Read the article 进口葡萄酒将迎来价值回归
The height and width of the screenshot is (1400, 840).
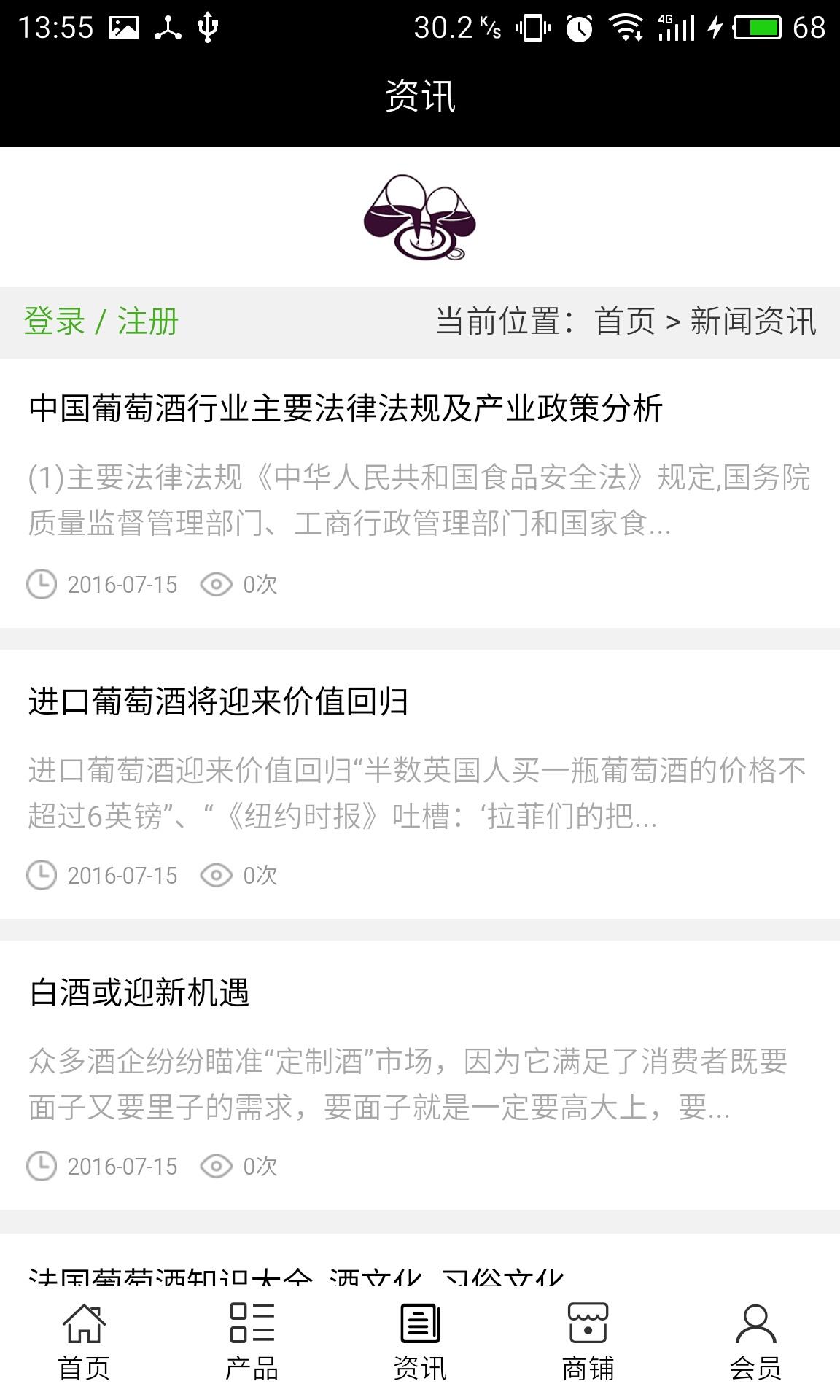coord(218,701)
